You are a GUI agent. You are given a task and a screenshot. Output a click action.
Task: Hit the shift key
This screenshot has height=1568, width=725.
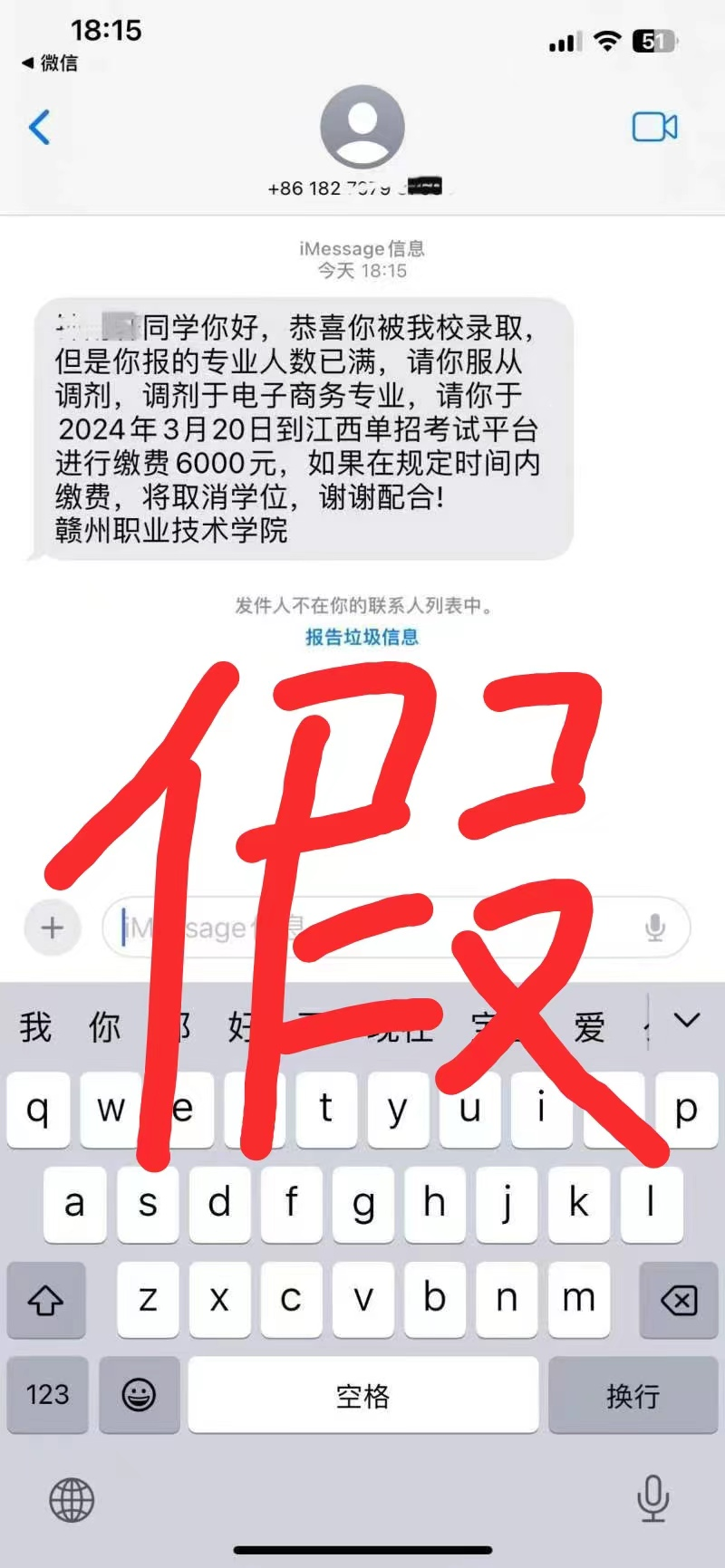(x=46, y=1301)
